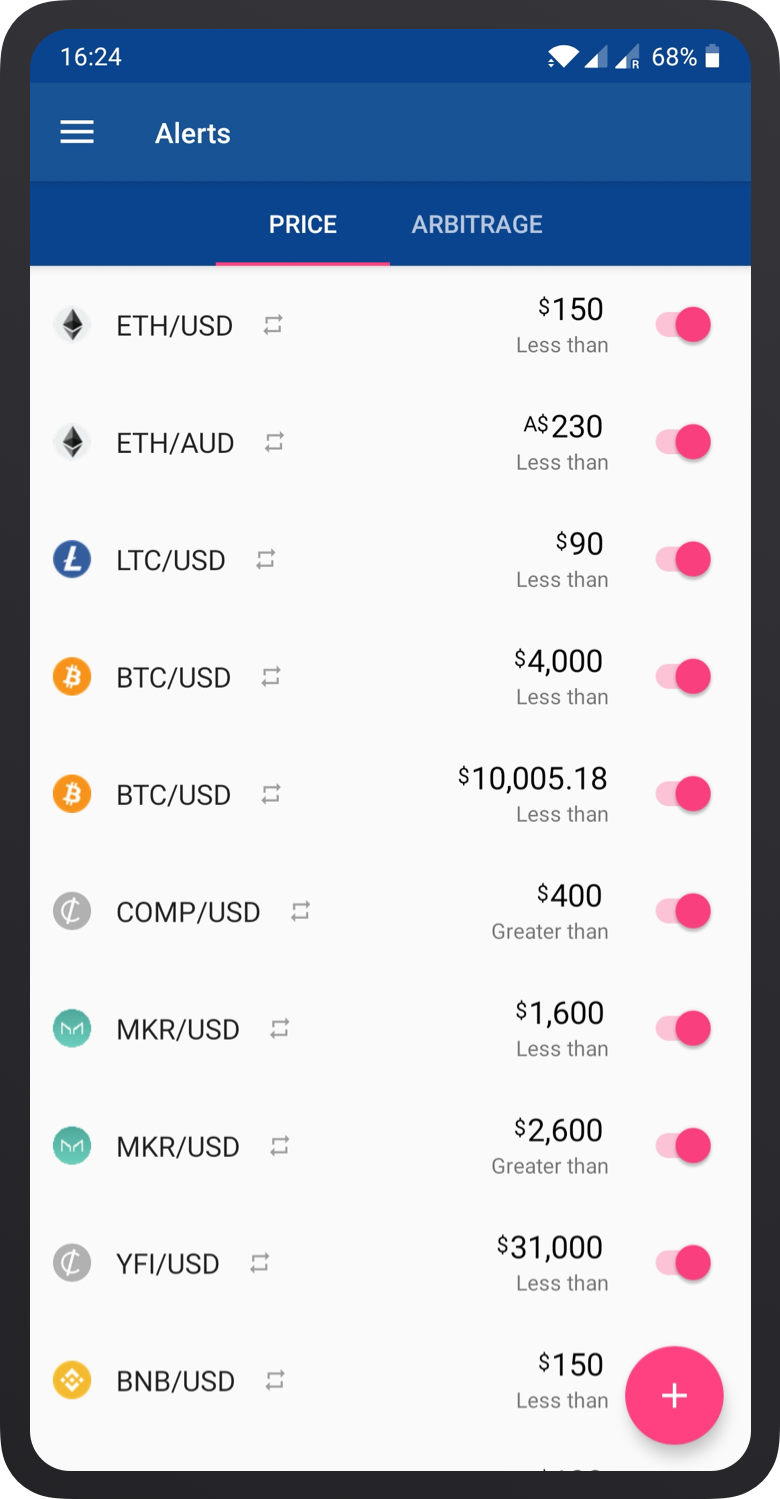Tap the repeat arrows next to COMP/USD
The height and width of the screenshot is (1499, 780).
coord(299,911)
